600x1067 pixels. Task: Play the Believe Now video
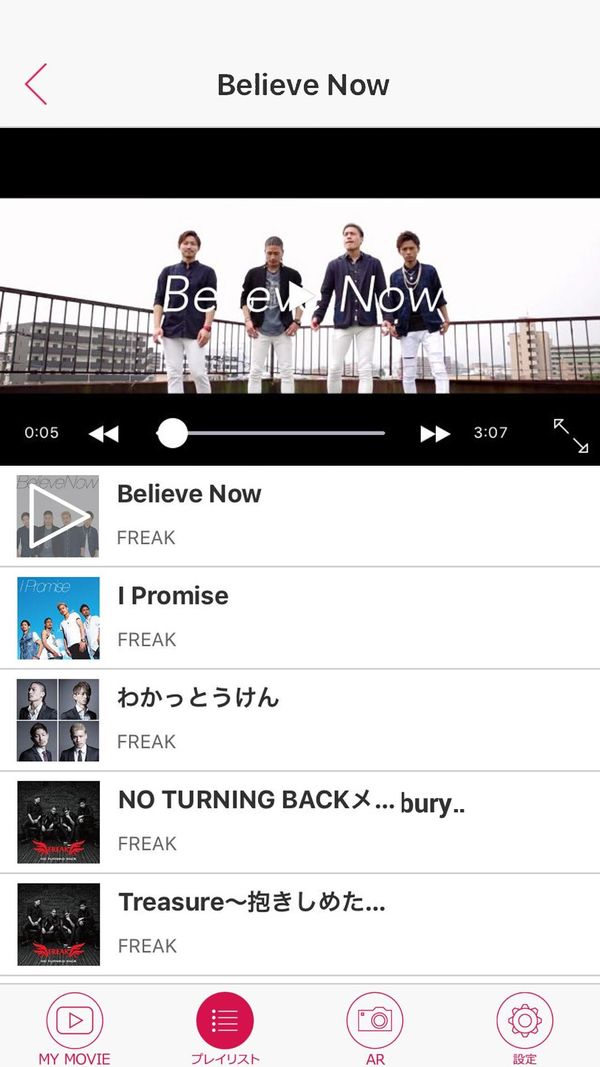tap(300, 295)
